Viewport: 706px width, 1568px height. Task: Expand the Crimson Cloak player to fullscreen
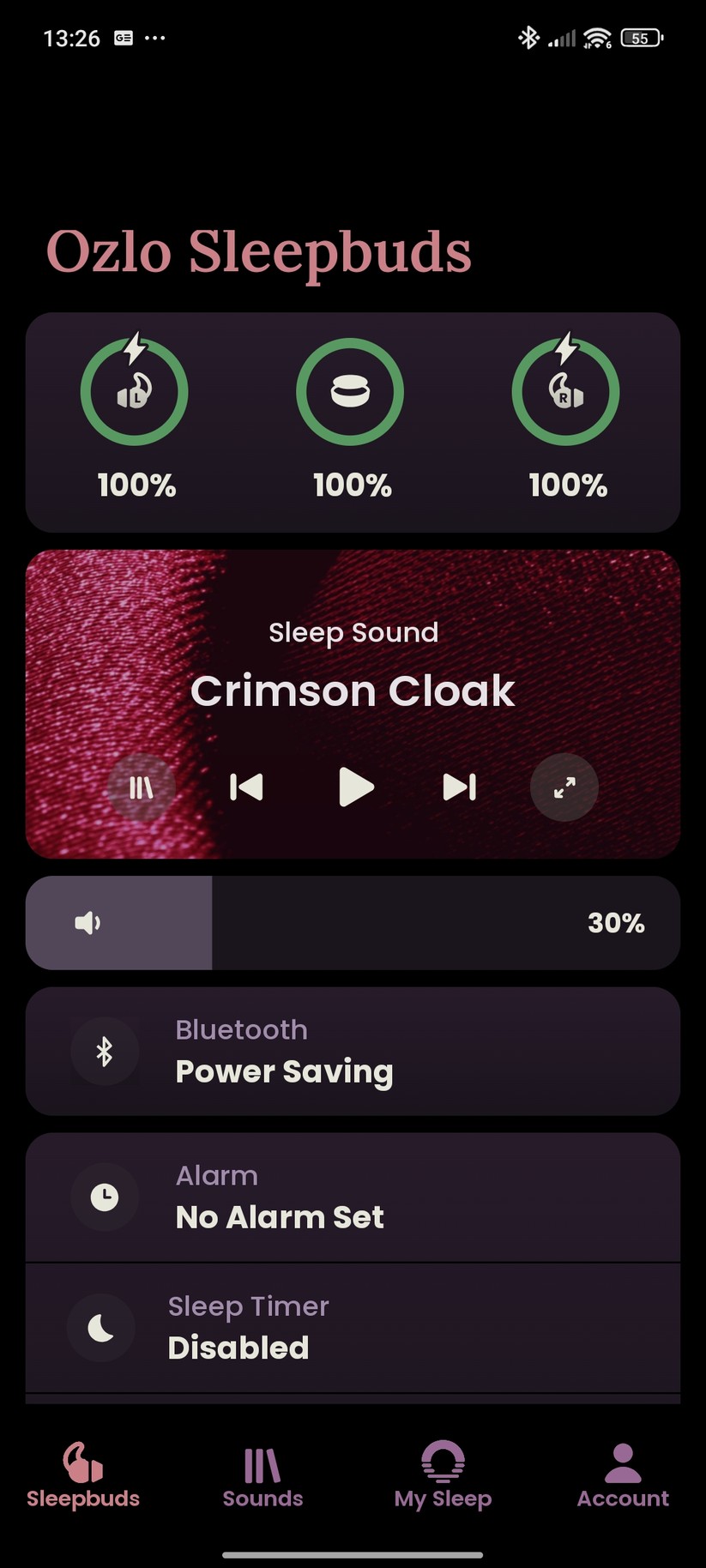(x=564, y=787)
